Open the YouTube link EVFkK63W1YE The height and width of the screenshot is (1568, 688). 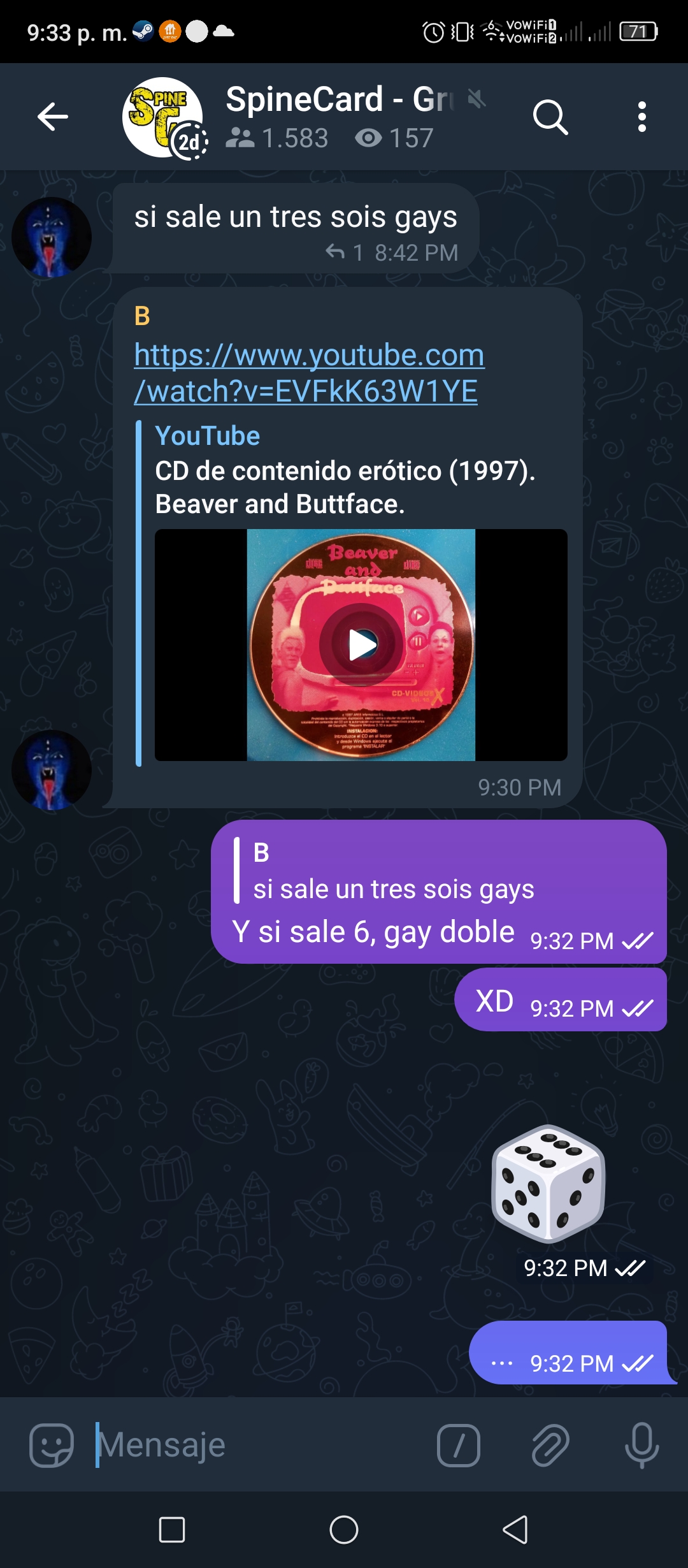click(x=309, y=373)
